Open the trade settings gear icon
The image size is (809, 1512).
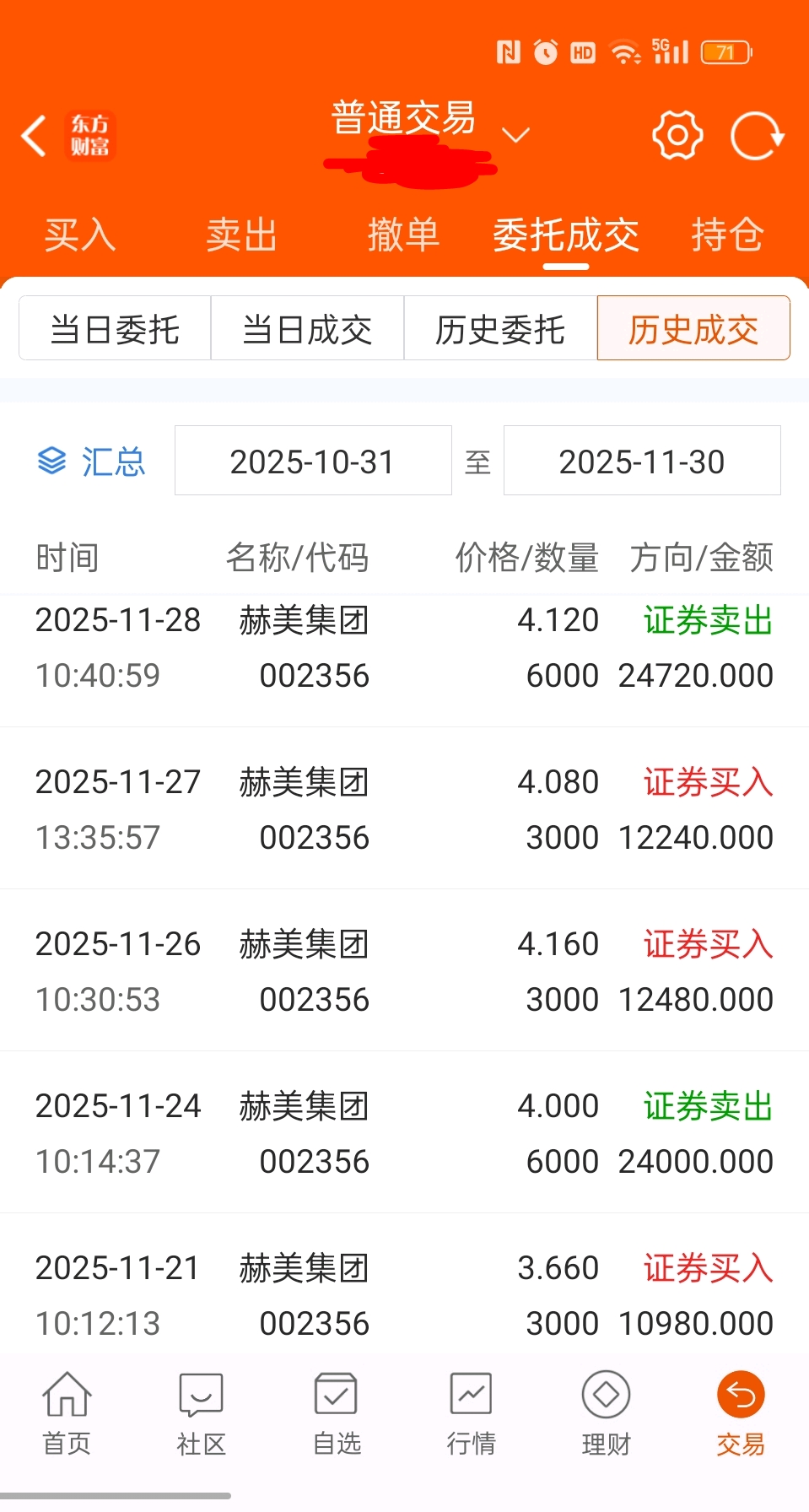(x=677, y=135)
